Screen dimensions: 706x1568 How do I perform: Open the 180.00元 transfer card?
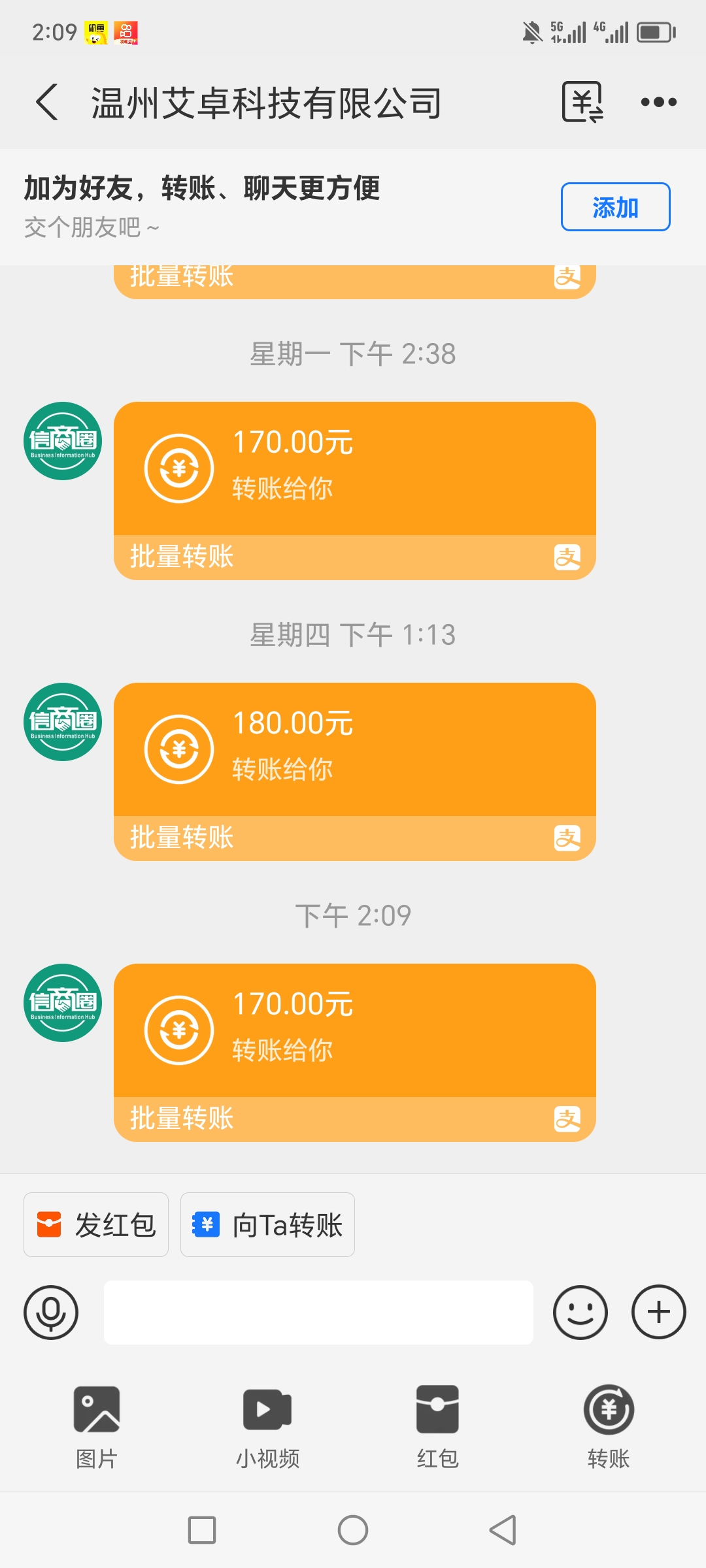(355, 772)
